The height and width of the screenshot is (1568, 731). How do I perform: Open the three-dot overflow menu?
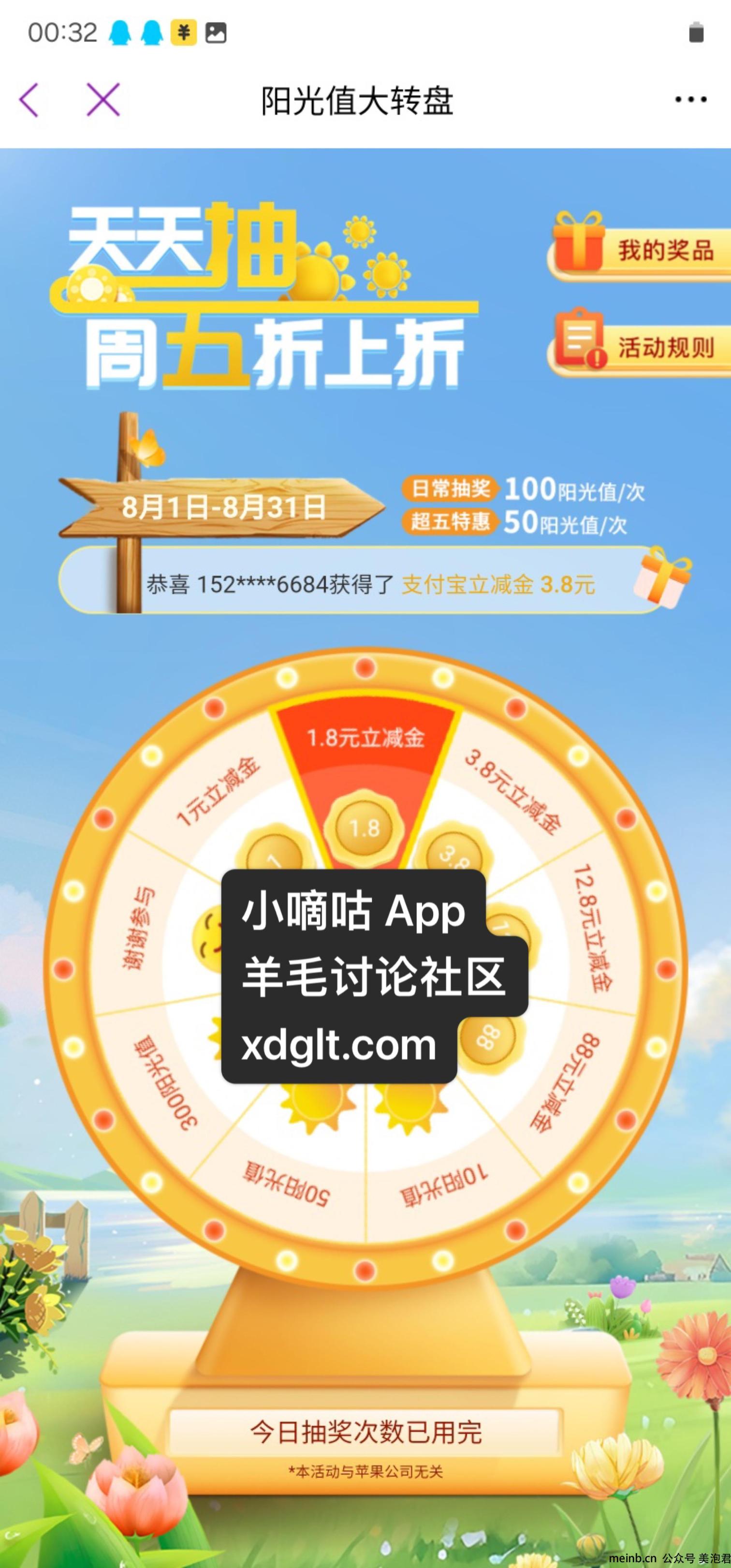coord(691,99)
